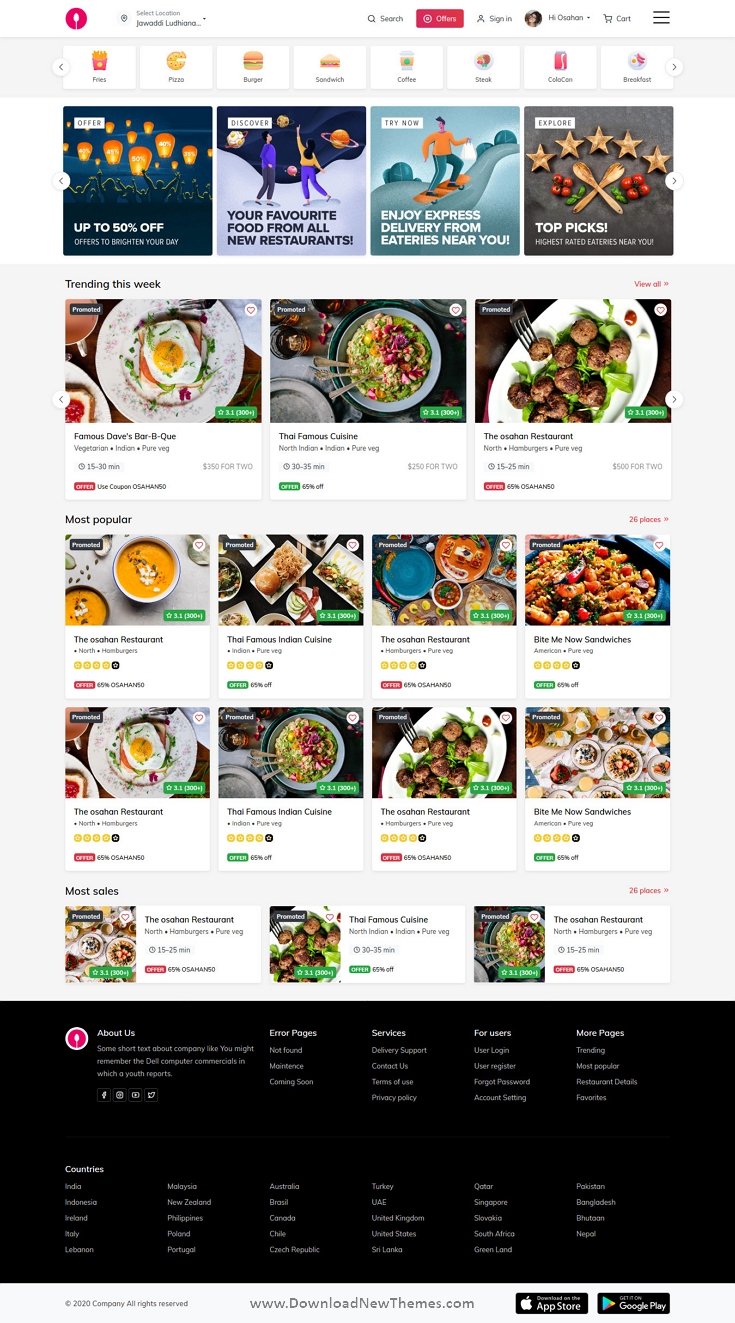The image size is (735, 1323).
Task: View all trending restaurants
Action: click(651, 284)
